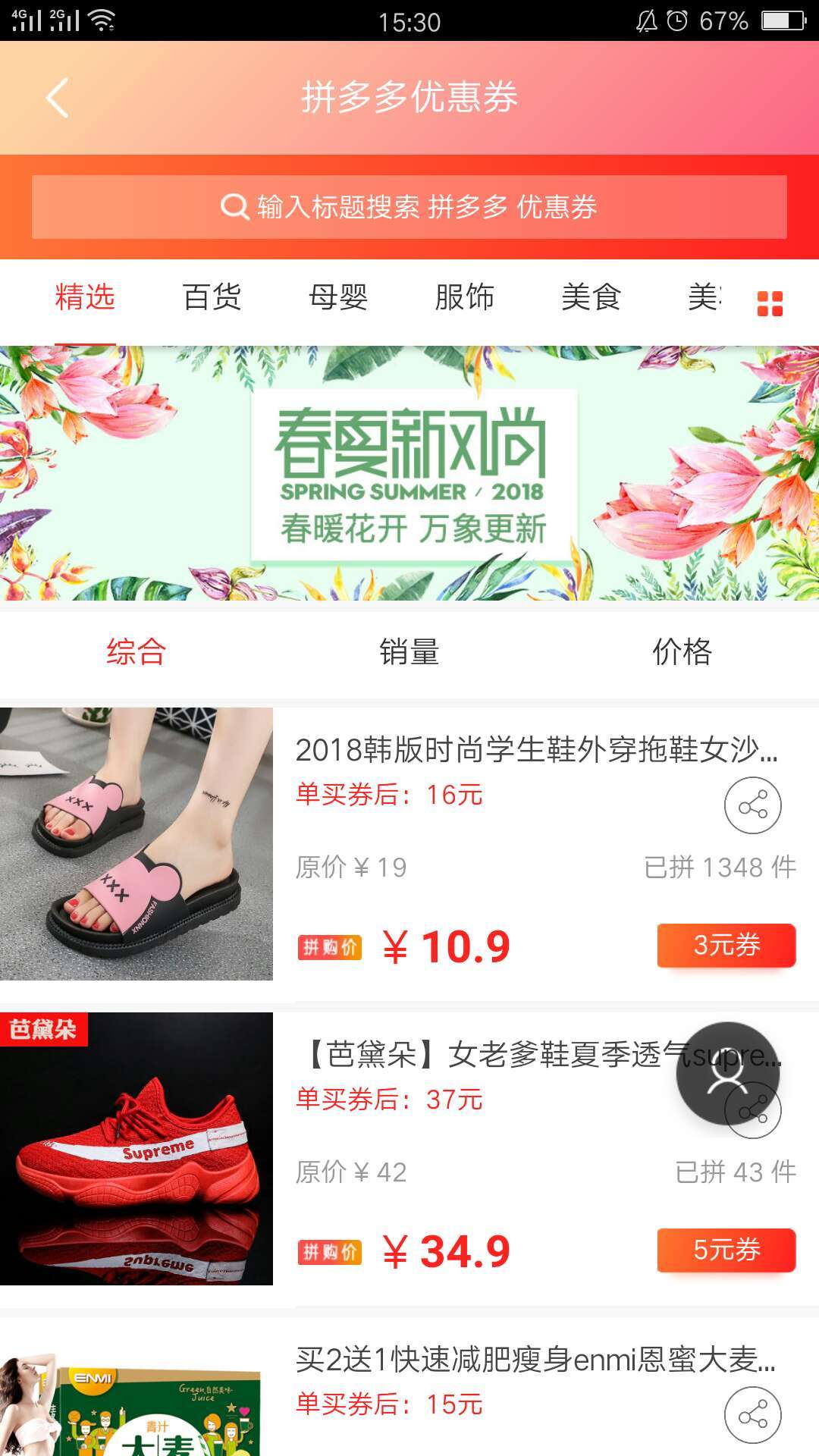Screen dimensions: 819x1456
Task: Switch to the 母婴 category tab
Action: [x=338, y=297]
